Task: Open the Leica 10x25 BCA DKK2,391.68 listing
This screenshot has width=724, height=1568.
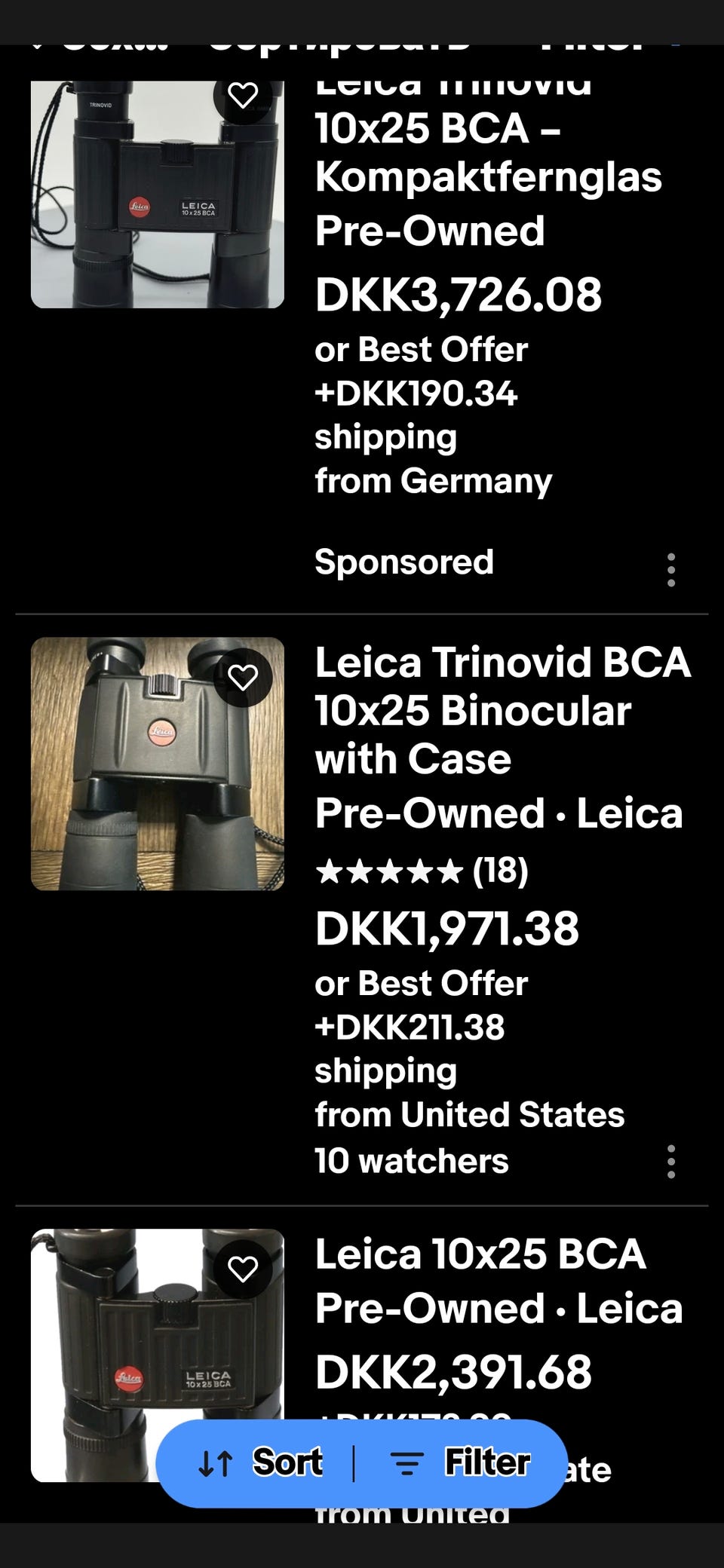Action: click(x=480, y=1254)
